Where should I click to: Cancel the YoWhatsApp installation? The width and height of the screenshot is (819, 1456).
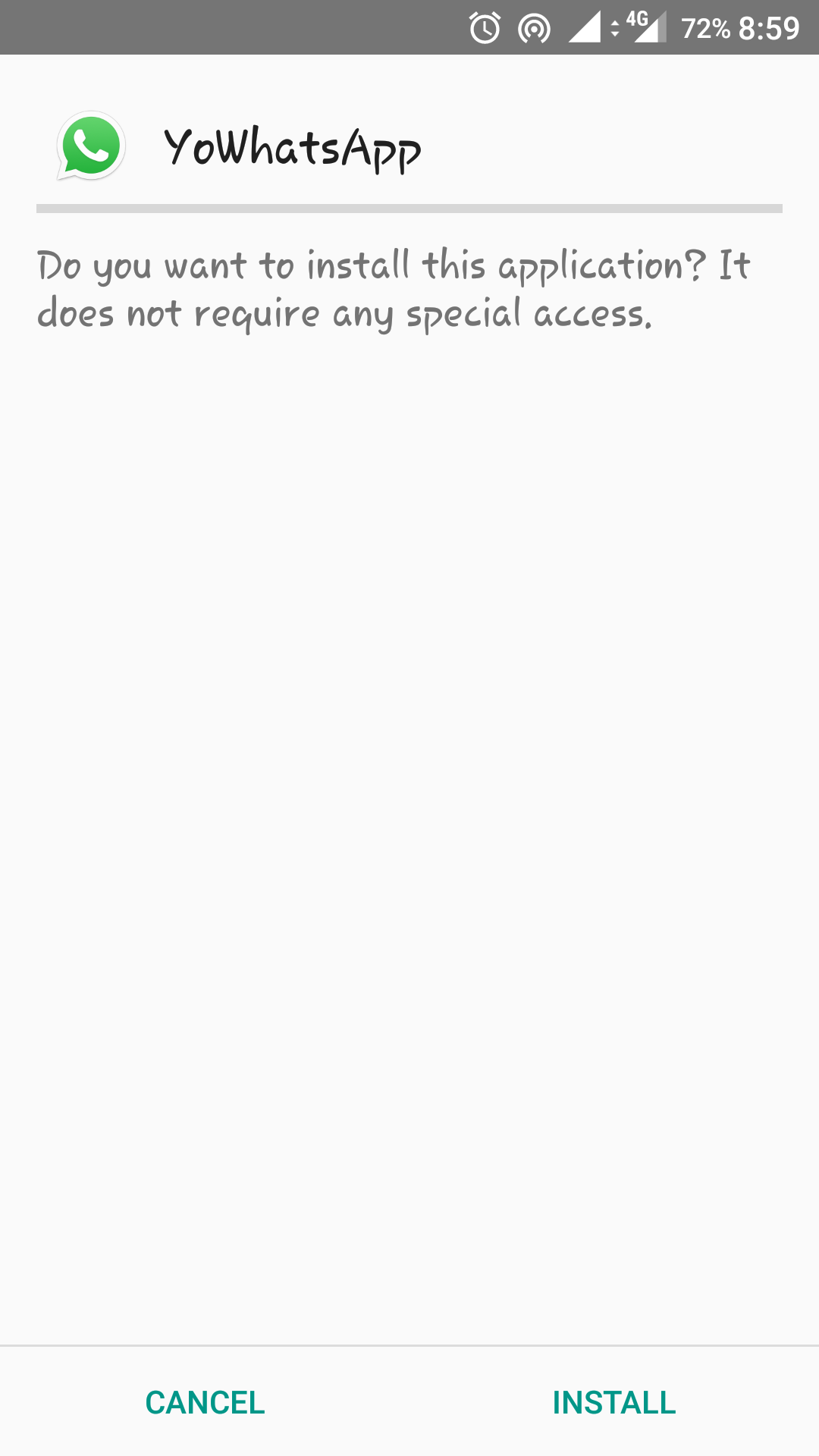[205, 1402]
